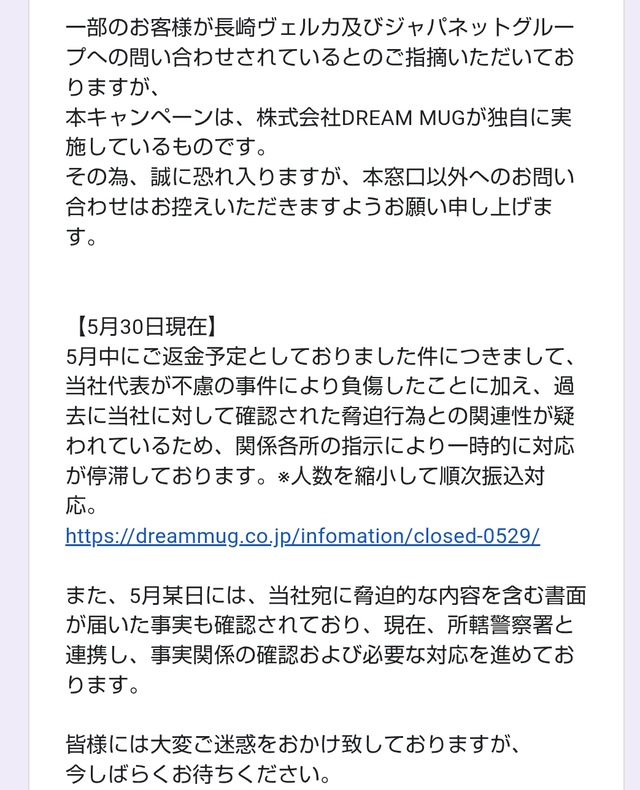640x790 pixels.
Task: Open the dreammug.co.jp closed-0529 link
Action: [302, 536]
